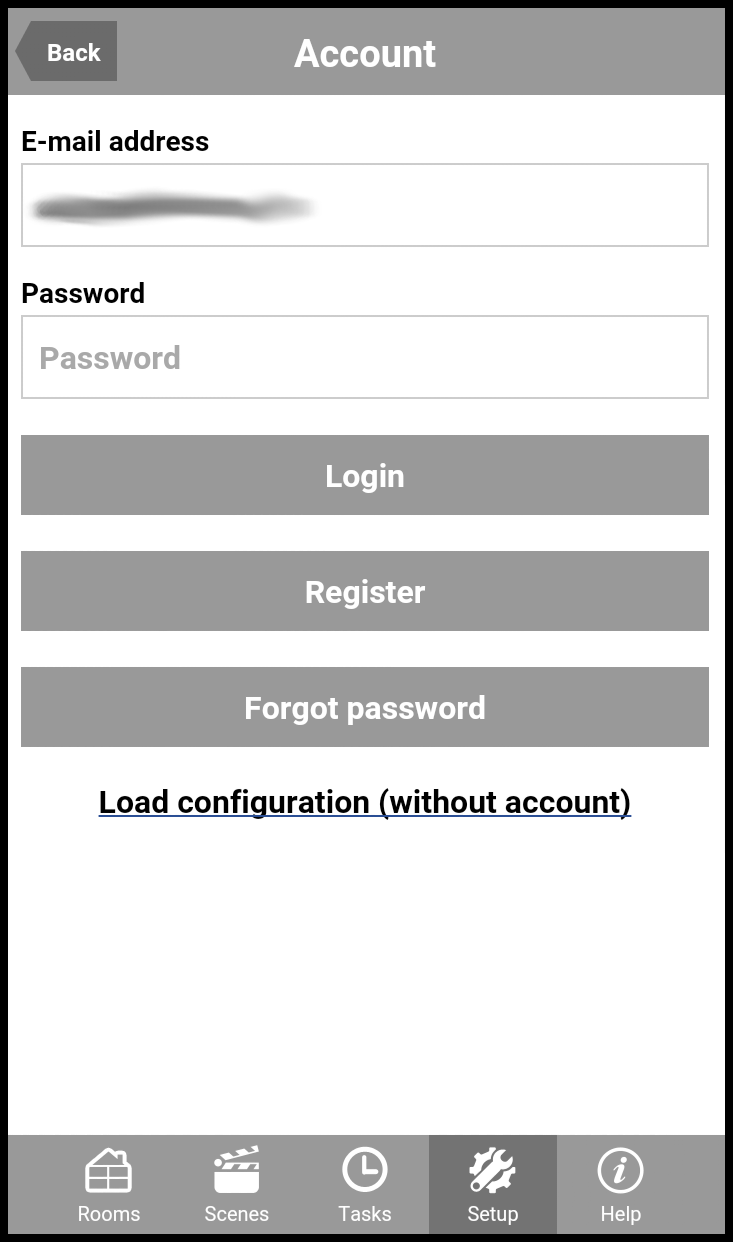Select the Setup tab
This screenshot has width=733, height=1242.
[x=493, y=1185]
